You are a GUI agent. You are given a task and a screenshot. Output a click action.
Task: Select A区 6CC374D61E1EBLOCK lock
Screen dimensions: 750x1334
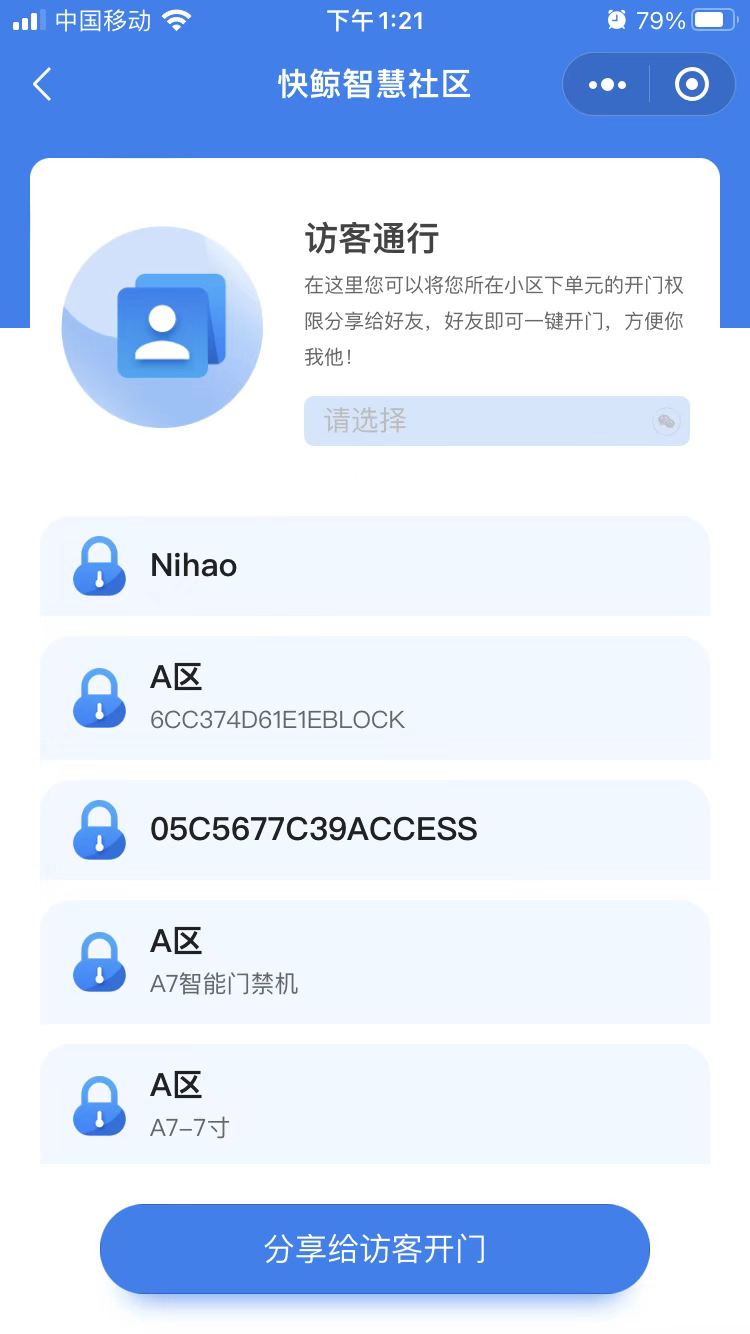coord(375,698)
